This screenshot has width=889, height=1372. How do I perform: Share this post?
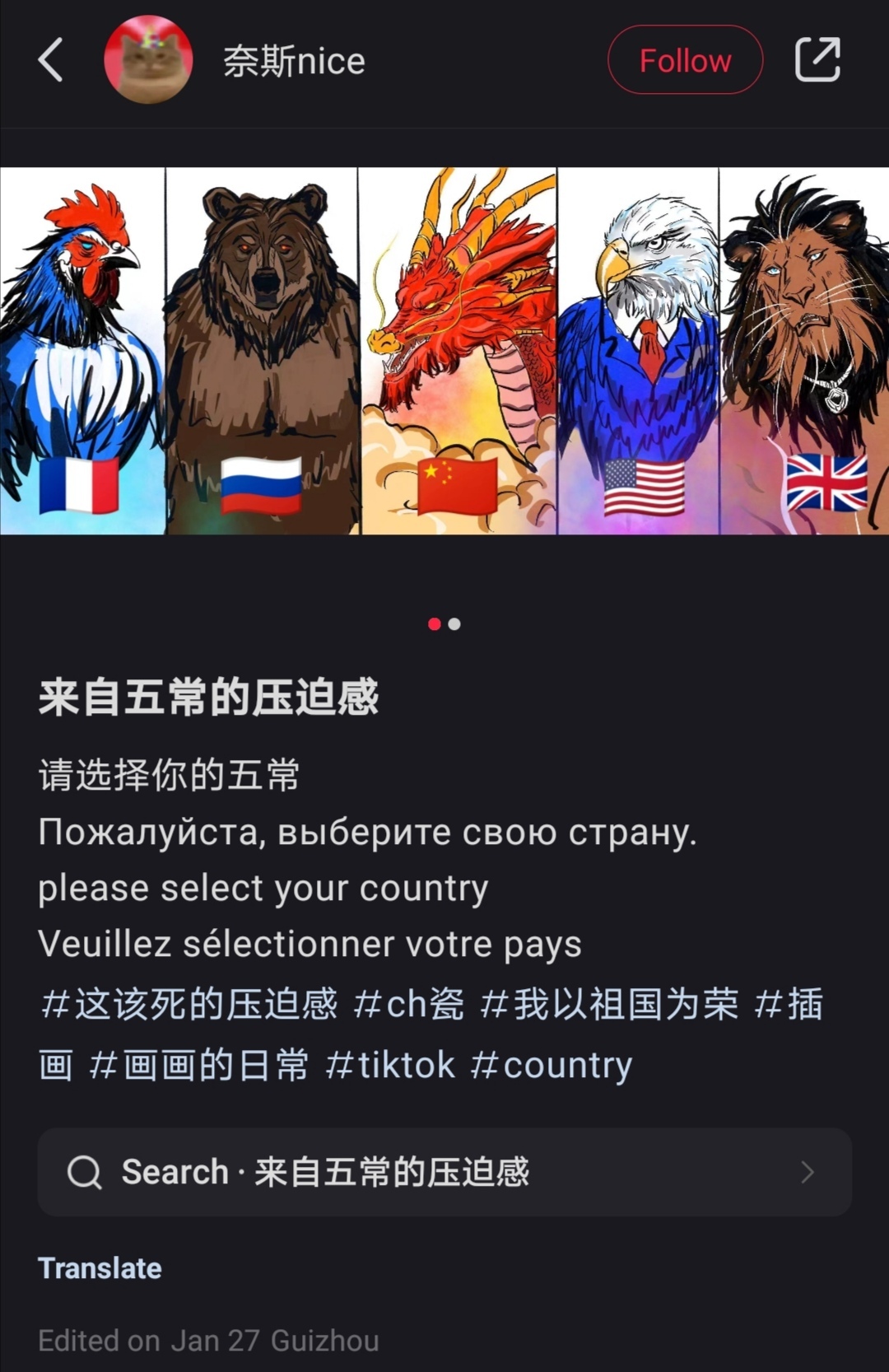pos(817,60)
